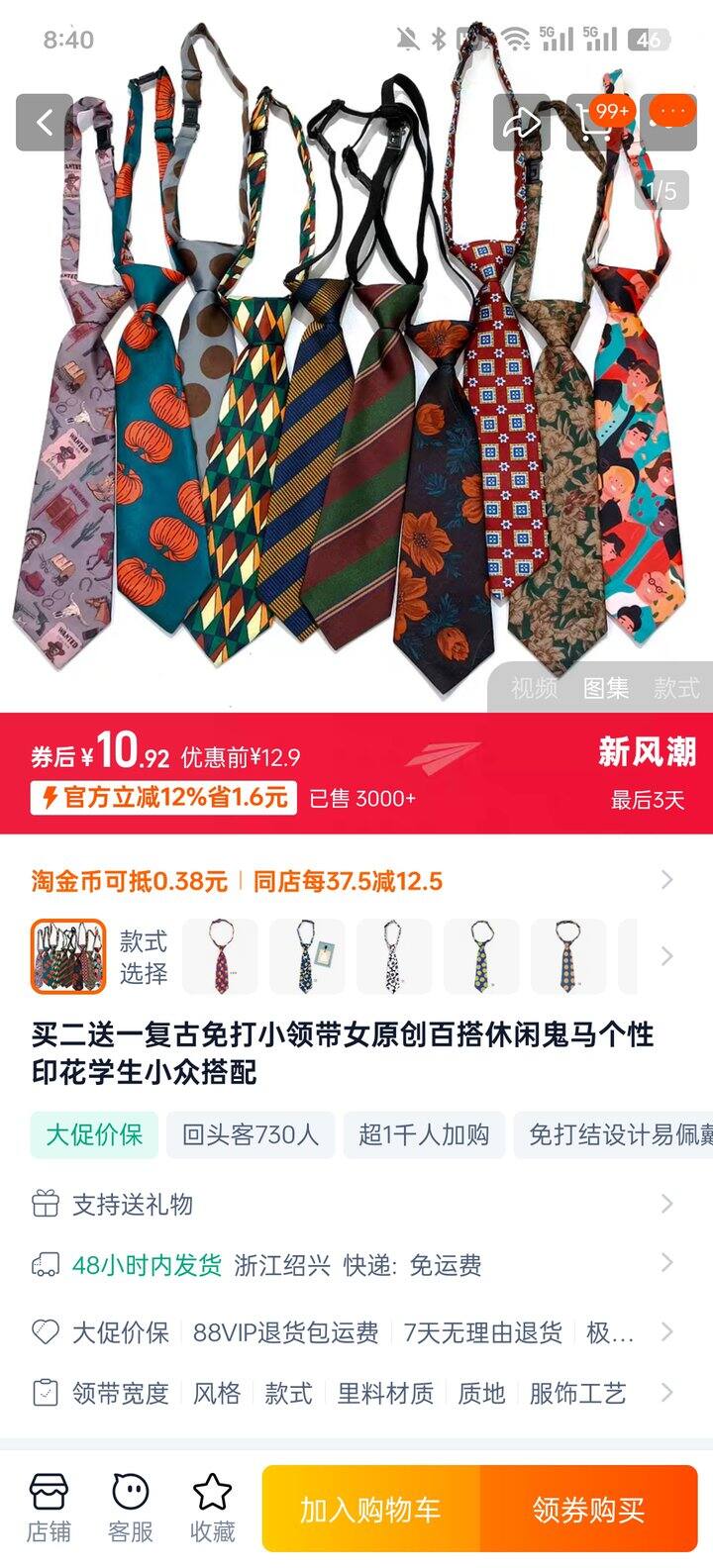Visit the 店铺 store page
Screen dimensions: 713x1568
click(x=49, y=1509)
